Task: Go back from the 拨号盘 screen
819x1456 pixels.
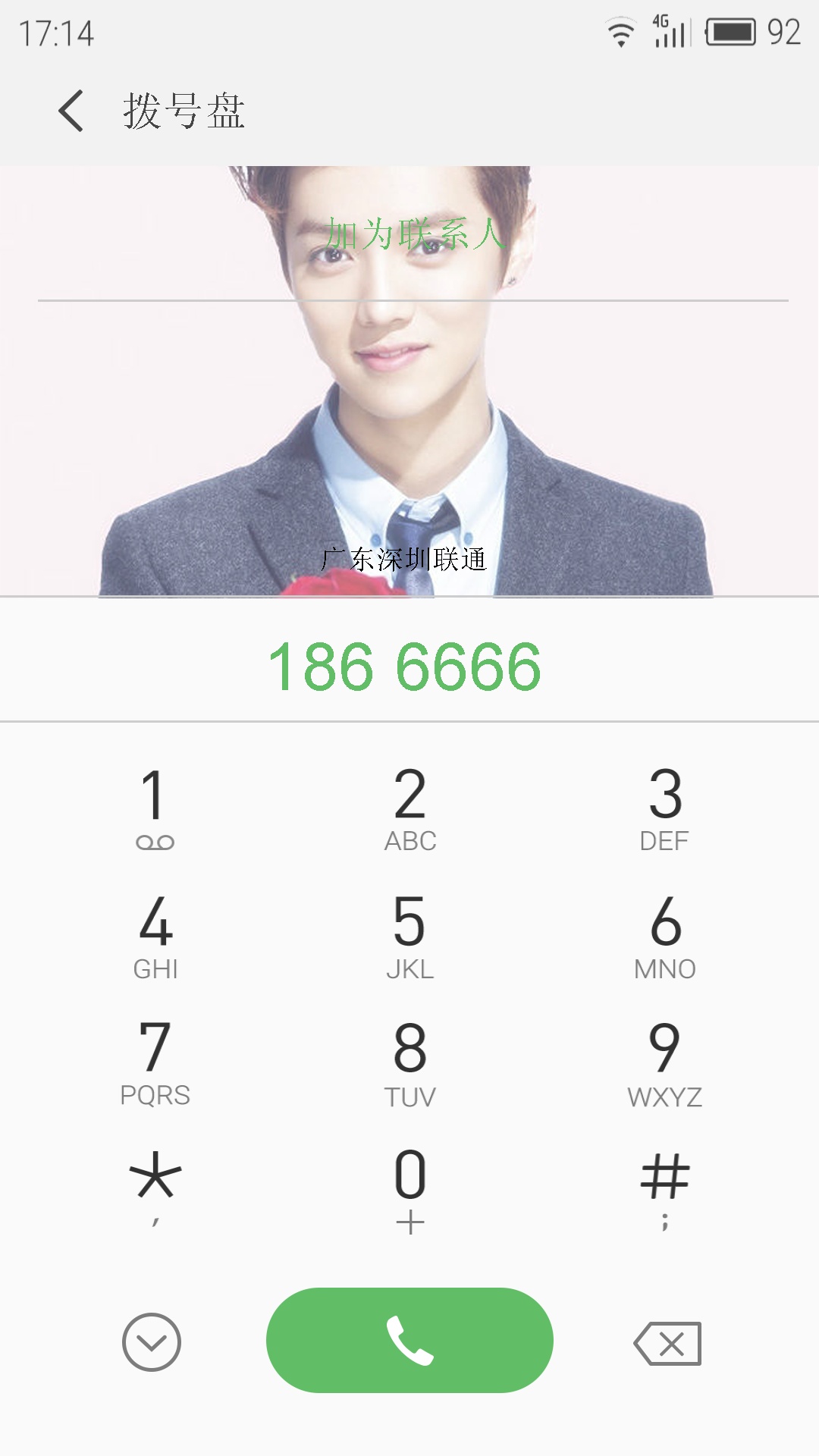Action: pyautogui.click(x=71, y=111)
